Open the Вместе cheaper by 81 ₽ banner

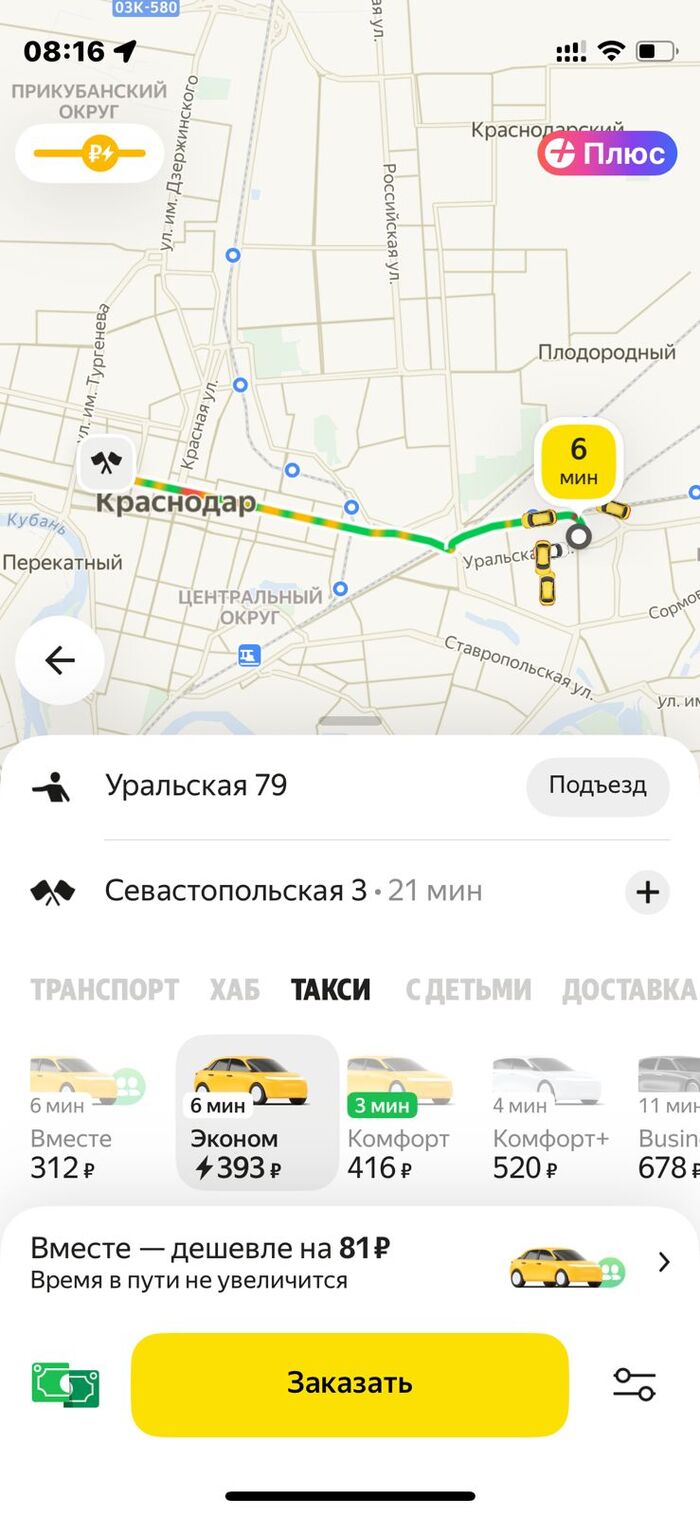click(350, 1262)
